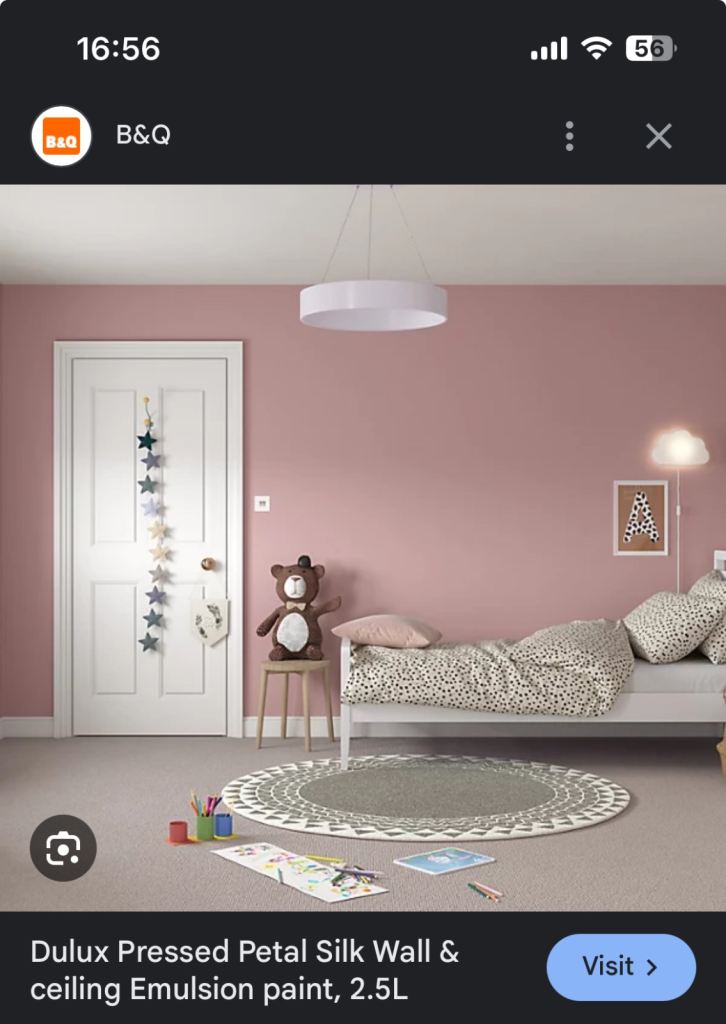Open the B&Q source header
The width and height of the screenshot is (726, 1024).
coord(143,135)
